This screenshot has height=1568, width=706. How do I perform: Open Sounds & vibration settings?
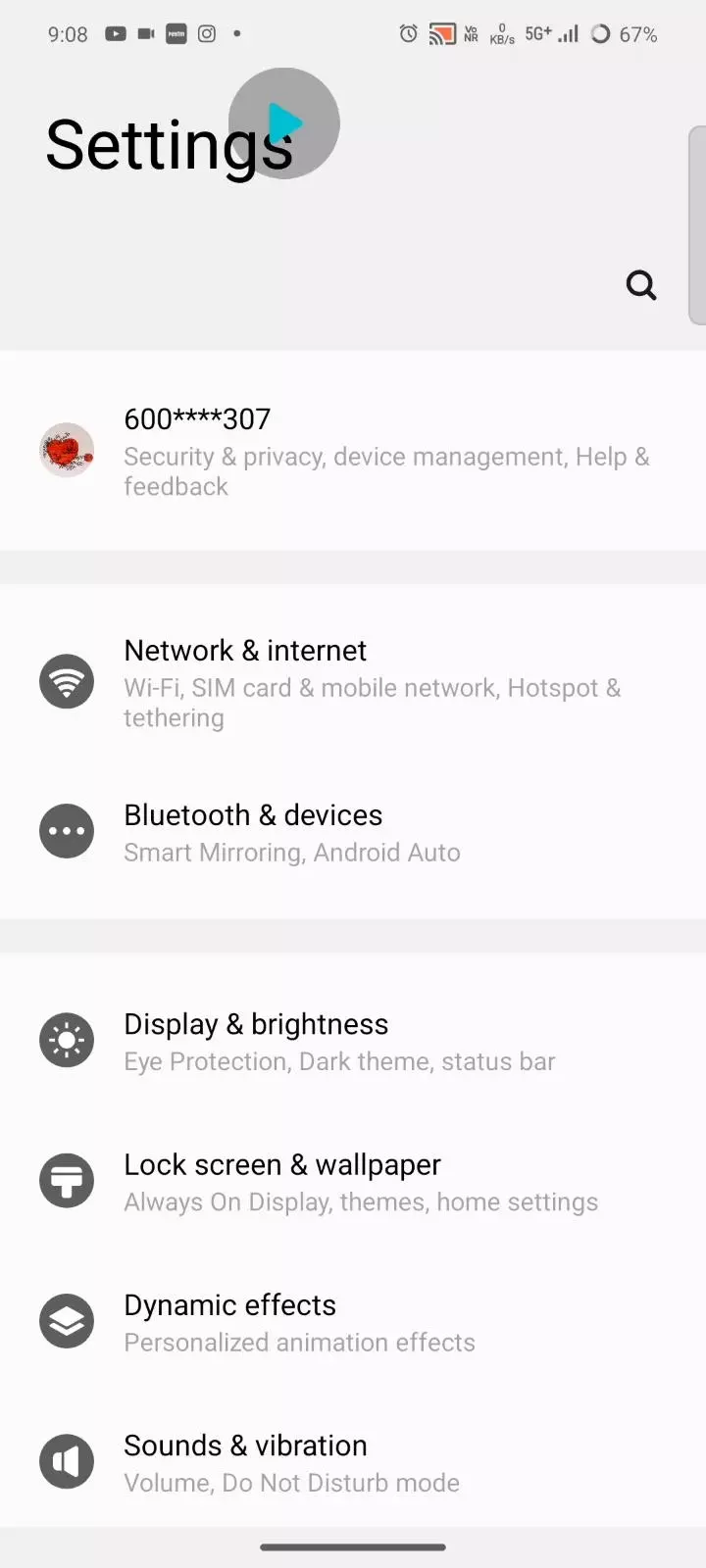[x=353, y=1462]
